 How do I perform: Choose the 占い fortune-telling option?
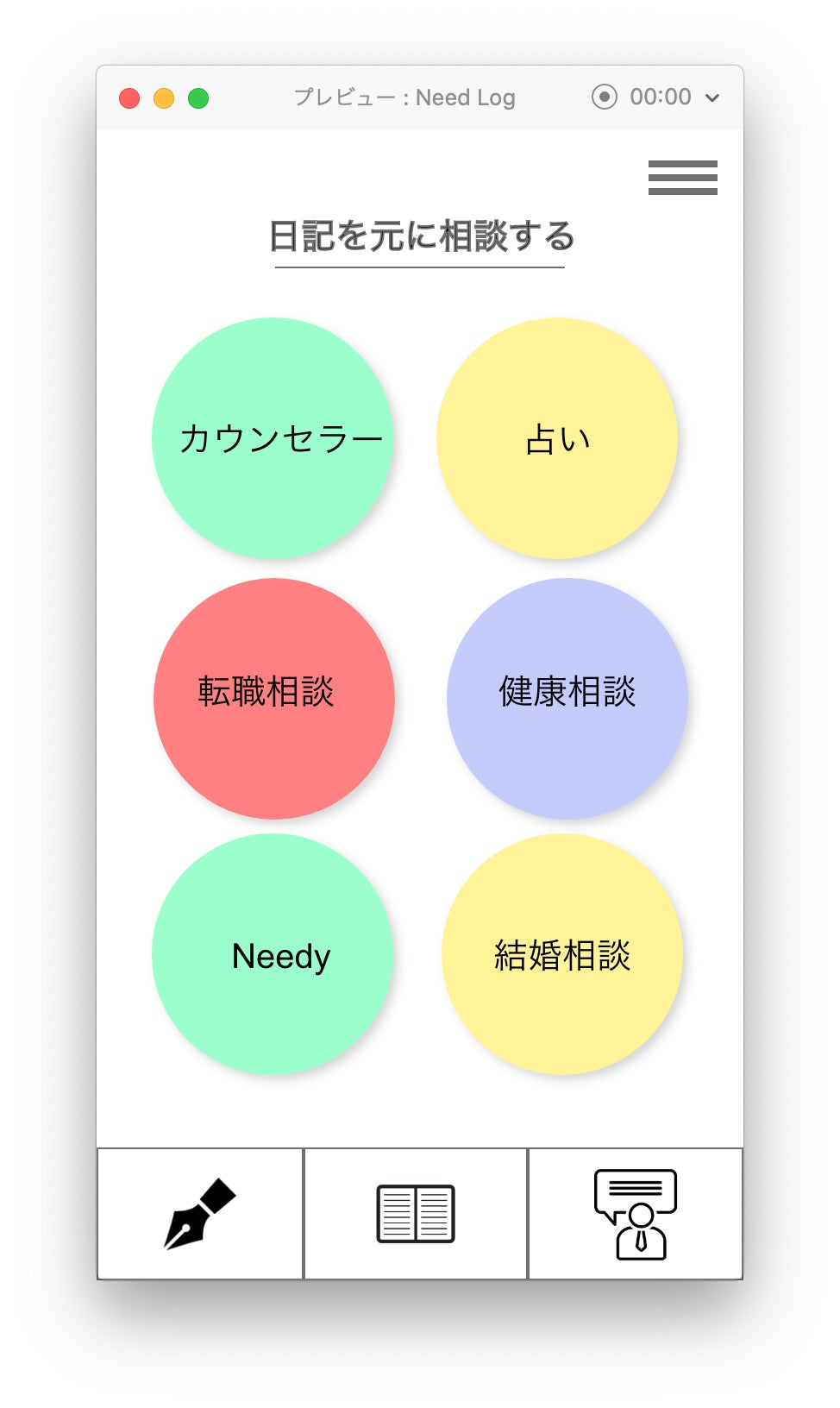click(x=557, y=438)
